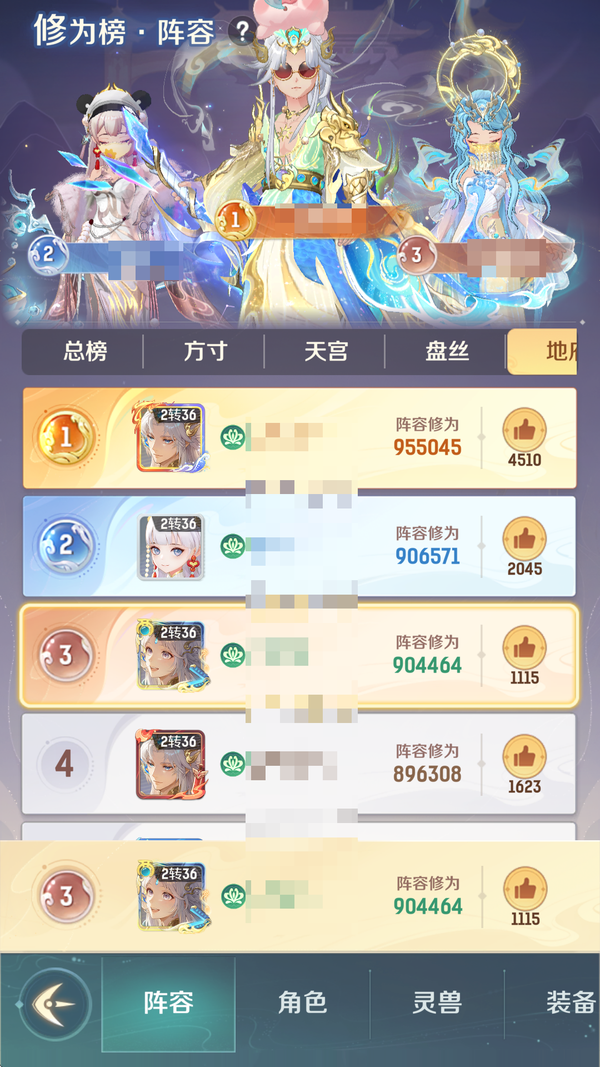Go back with the arrow button

[x=55, y=1004]
